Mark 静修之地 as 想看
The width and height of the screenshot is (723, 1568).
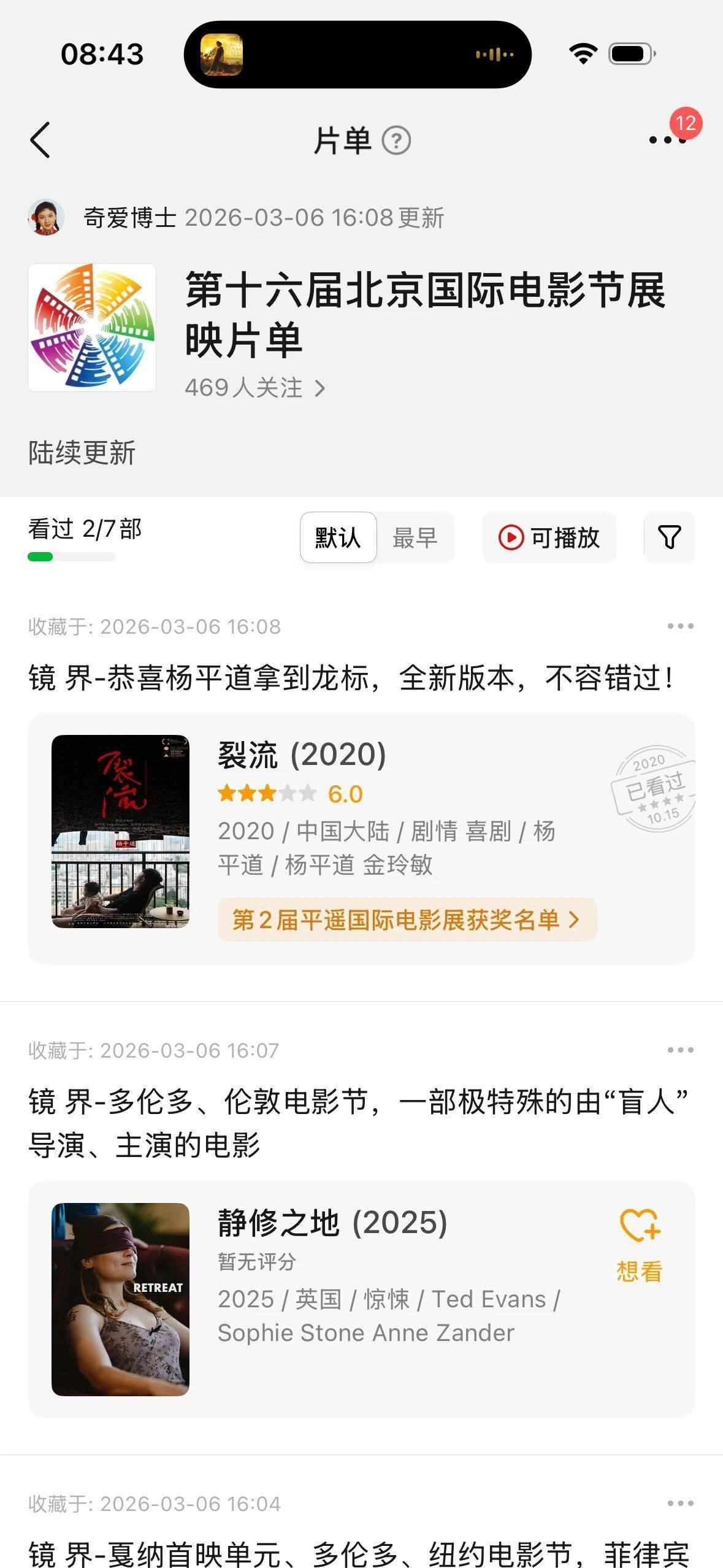click(640, 1245)
